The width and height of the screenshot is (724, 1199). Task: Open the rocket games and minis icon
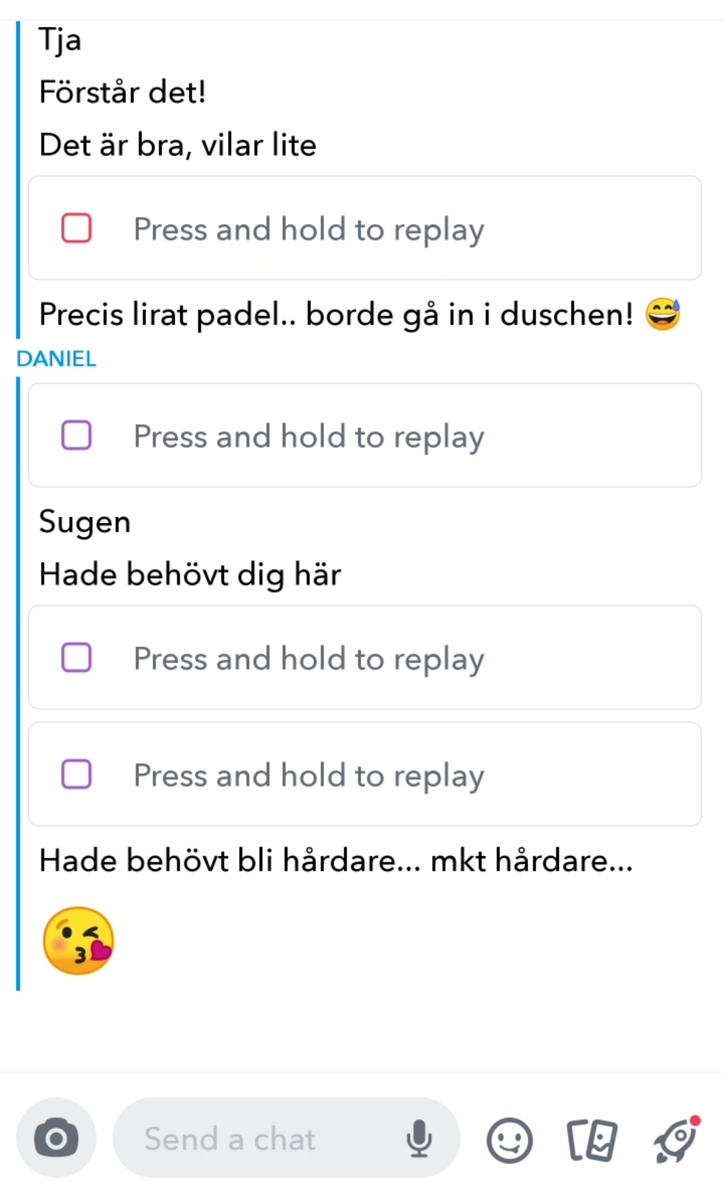(676, 1140)
